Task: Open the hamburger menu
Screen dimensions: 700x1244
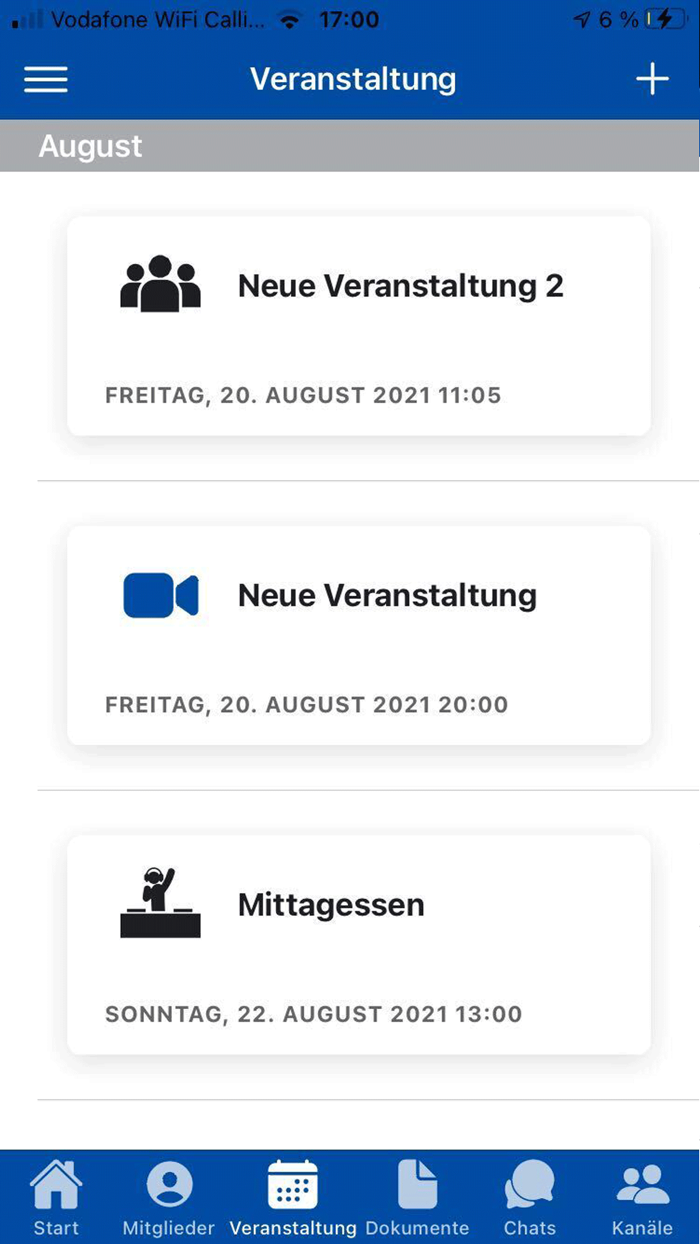Action: 46,79
